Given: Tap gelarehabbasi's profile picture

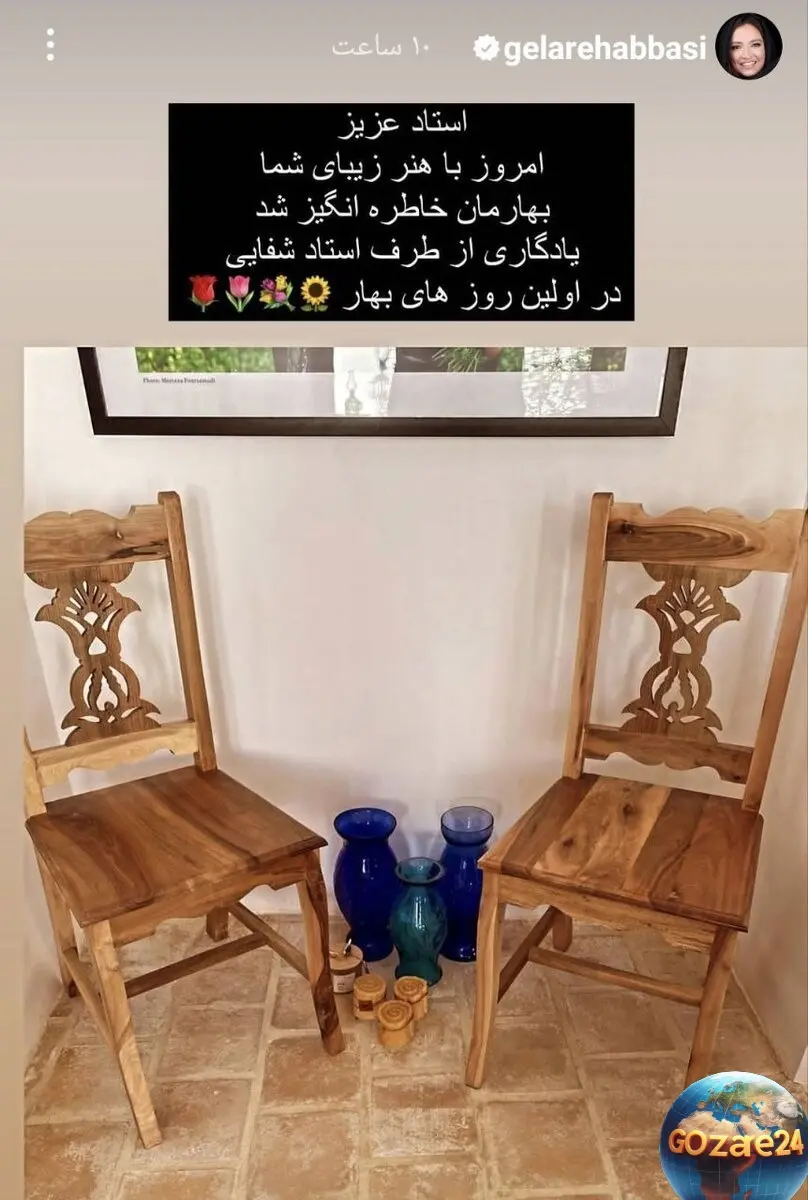Looking at the screenshot, I should 748,47.
